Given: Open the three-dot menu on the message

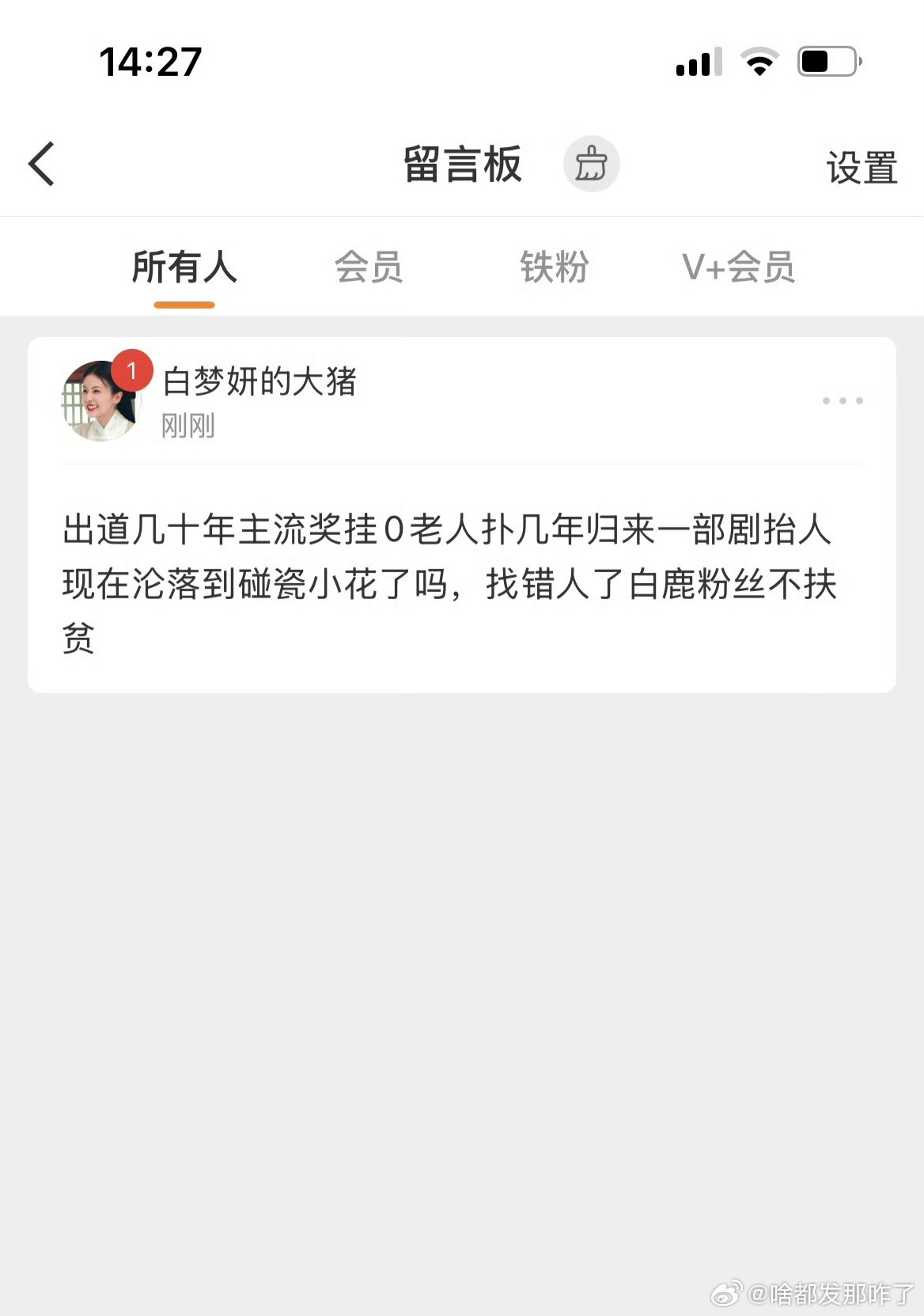Looking at the screenshot, I should point(843,400).
